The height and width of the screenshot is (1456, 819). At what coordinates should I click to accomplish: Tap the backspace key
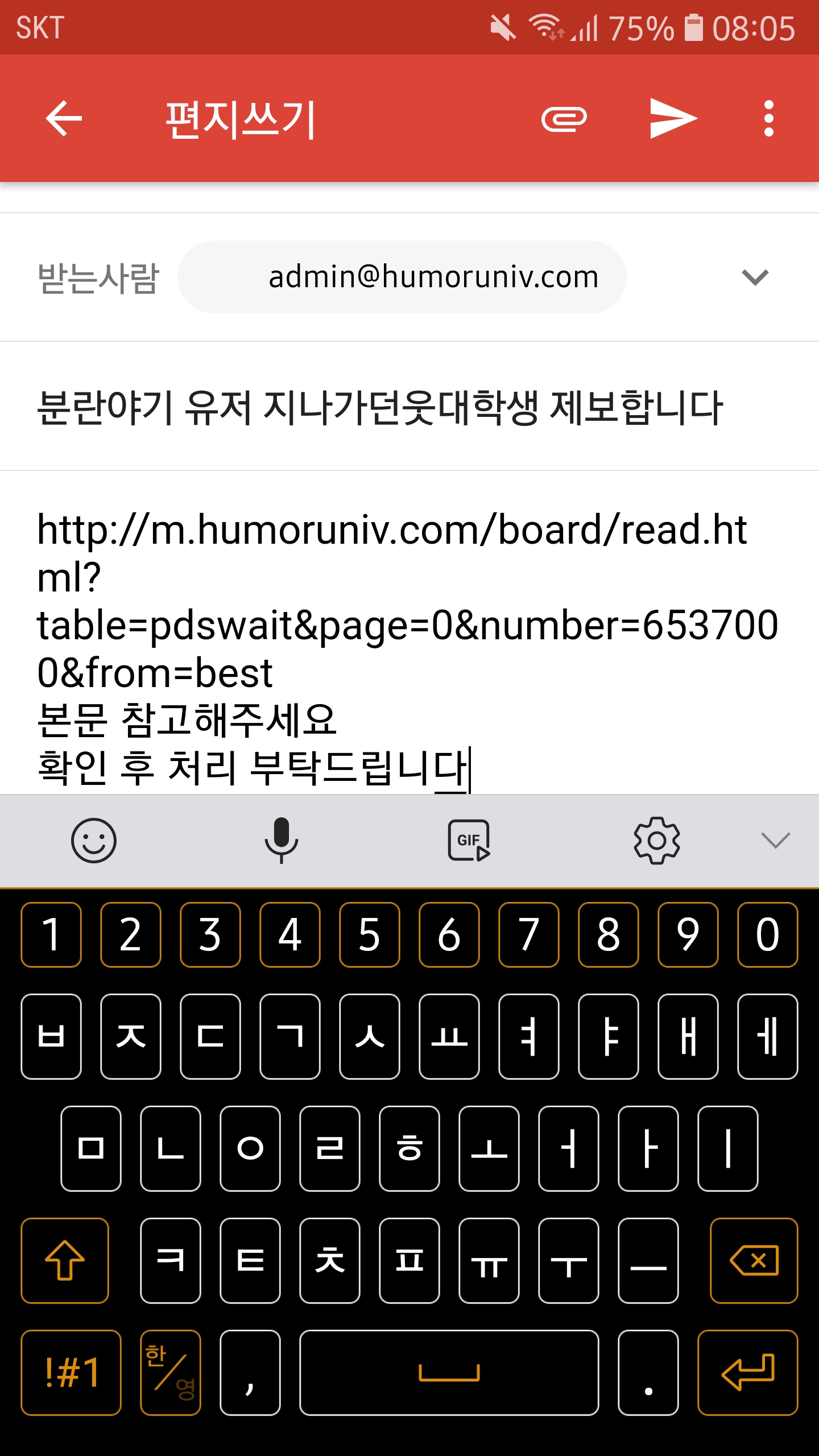[x=754, y=1260]
